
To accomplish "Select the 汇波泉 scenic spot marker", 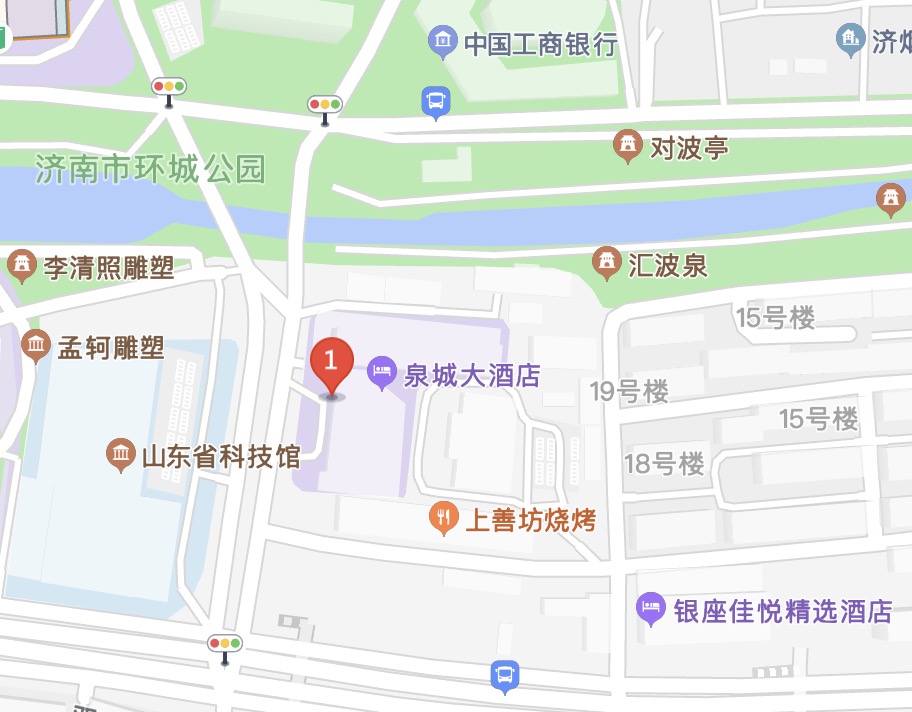I will click(x=606, y=264).
